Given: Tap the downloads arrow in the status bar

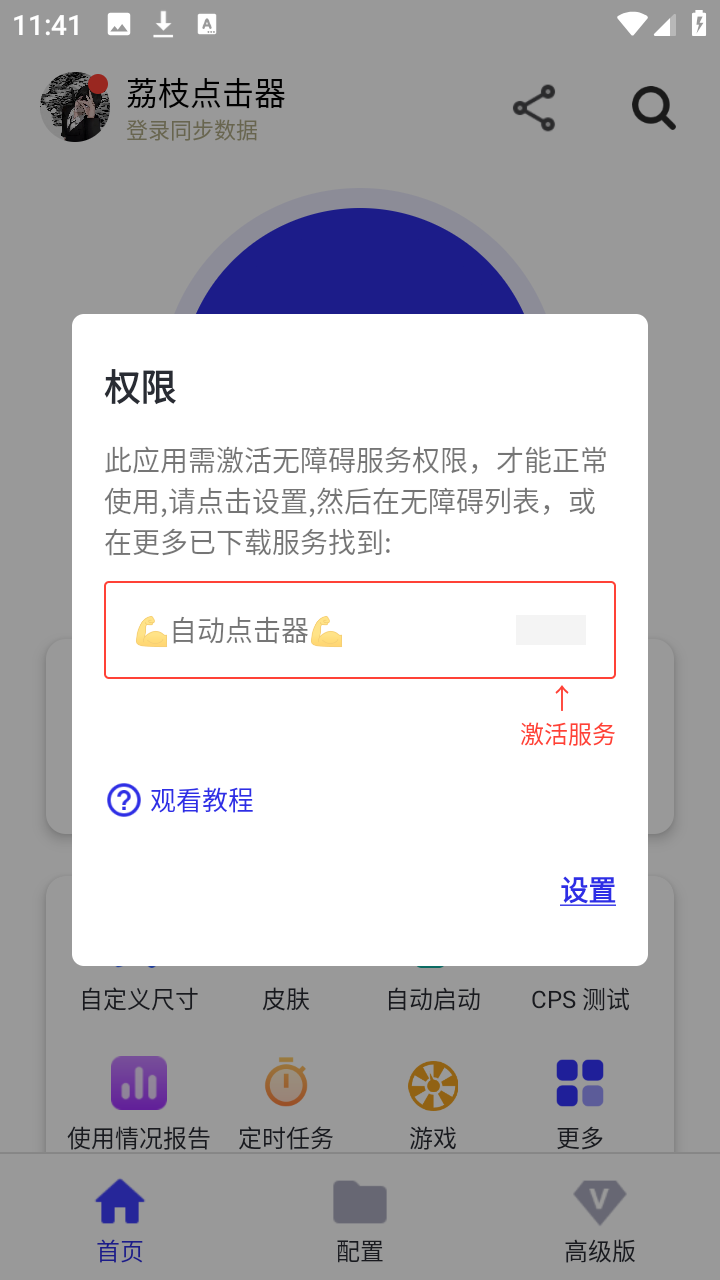Looking at the screenshot, I should click(x=163, y=22).
